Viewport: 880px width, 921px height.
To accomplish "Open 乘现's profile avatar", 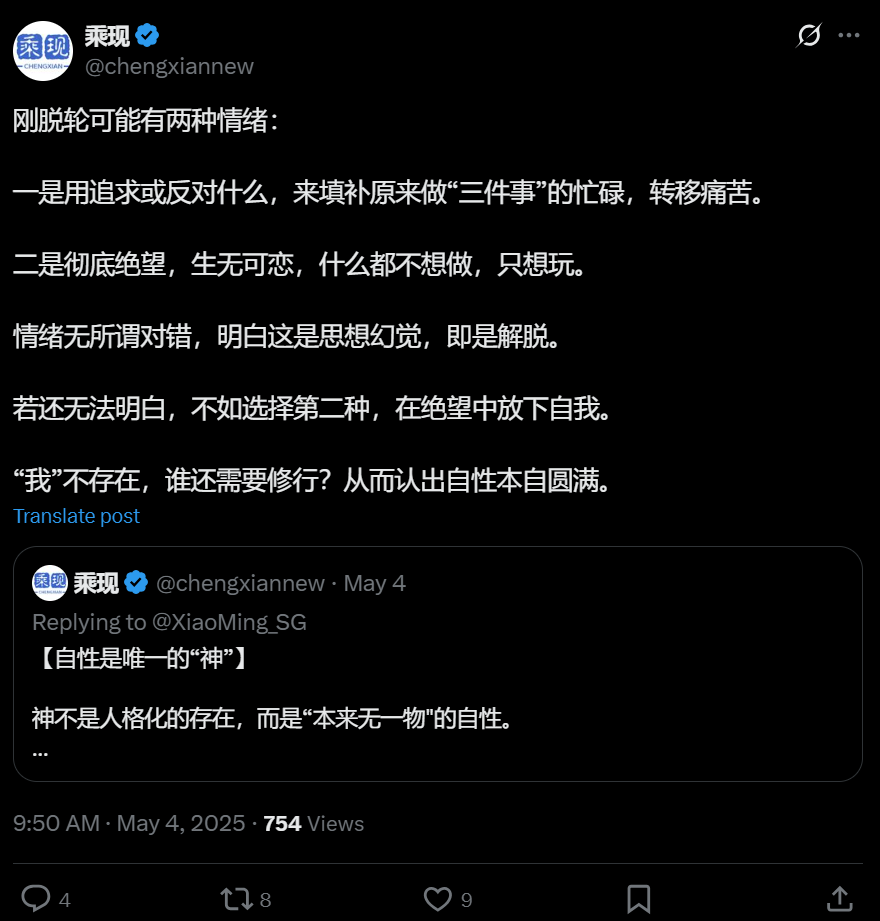I will point(43,51).
